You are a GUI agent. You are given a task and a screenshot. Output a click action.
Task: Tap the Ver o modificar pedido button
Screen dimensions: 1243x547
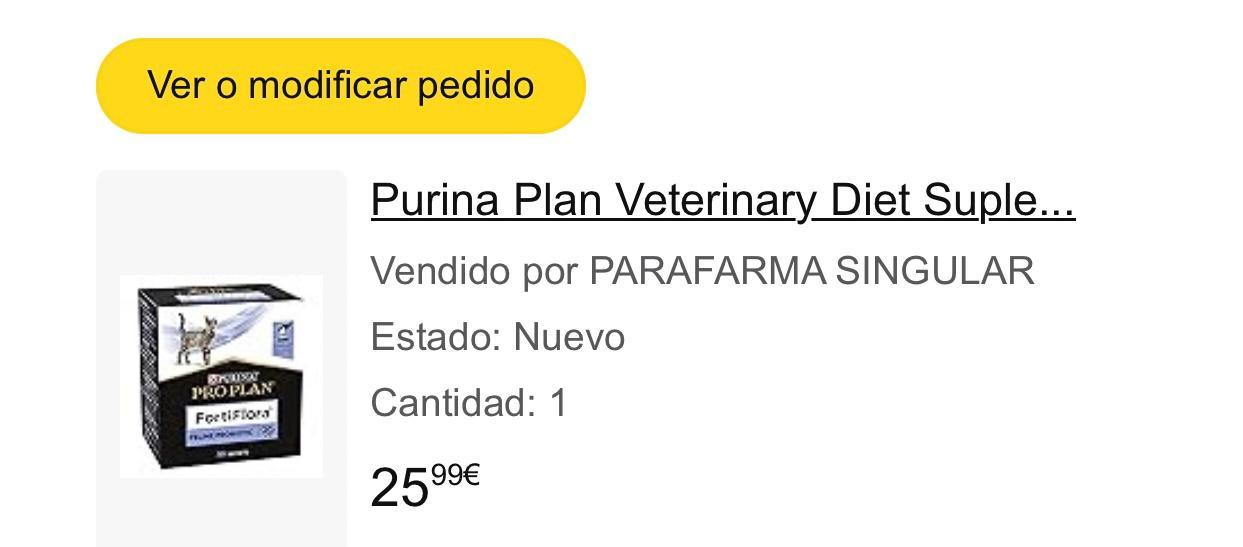[340, 86]
